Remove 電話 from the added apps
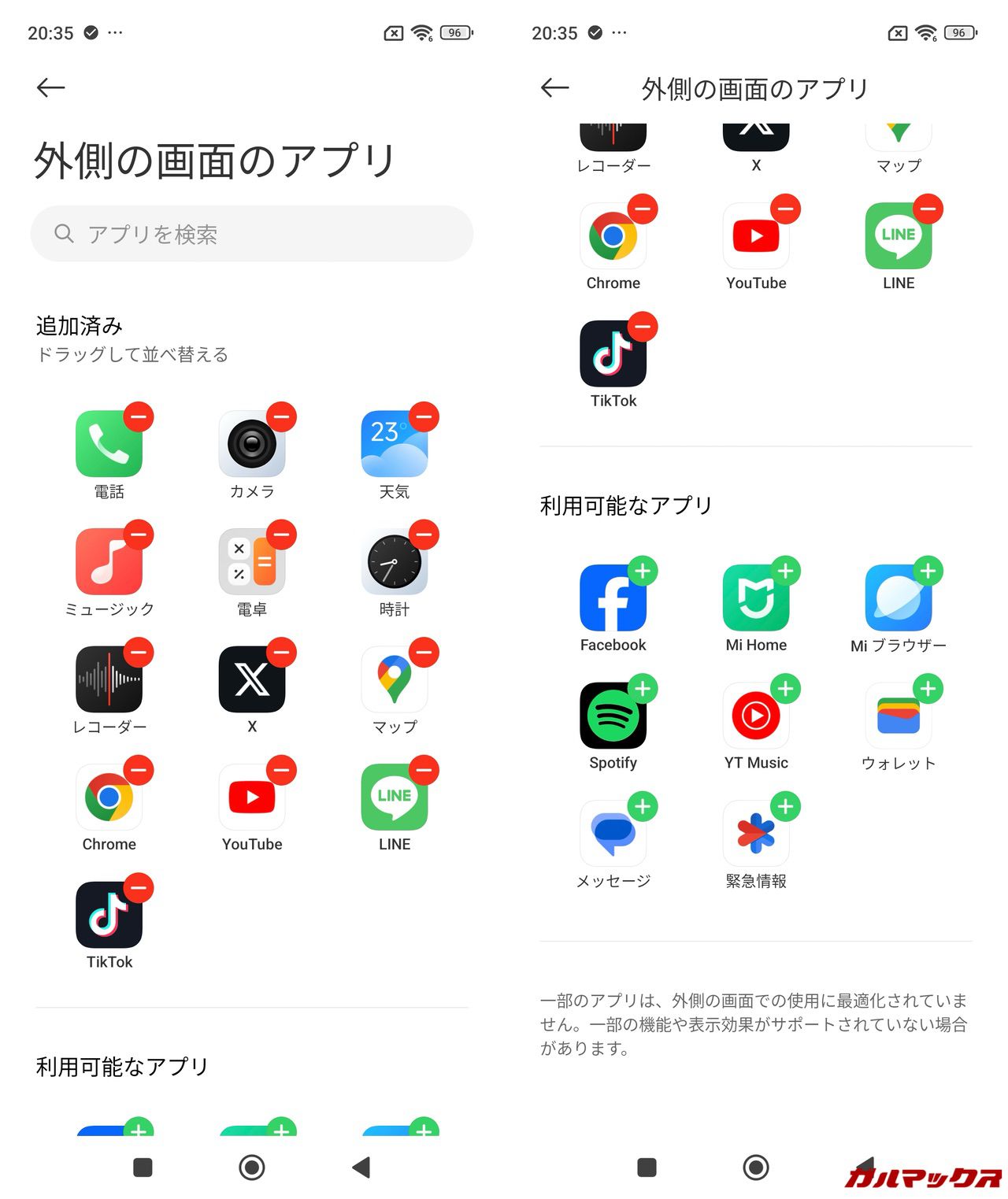 pyautogui.click(x=139, y=416)
